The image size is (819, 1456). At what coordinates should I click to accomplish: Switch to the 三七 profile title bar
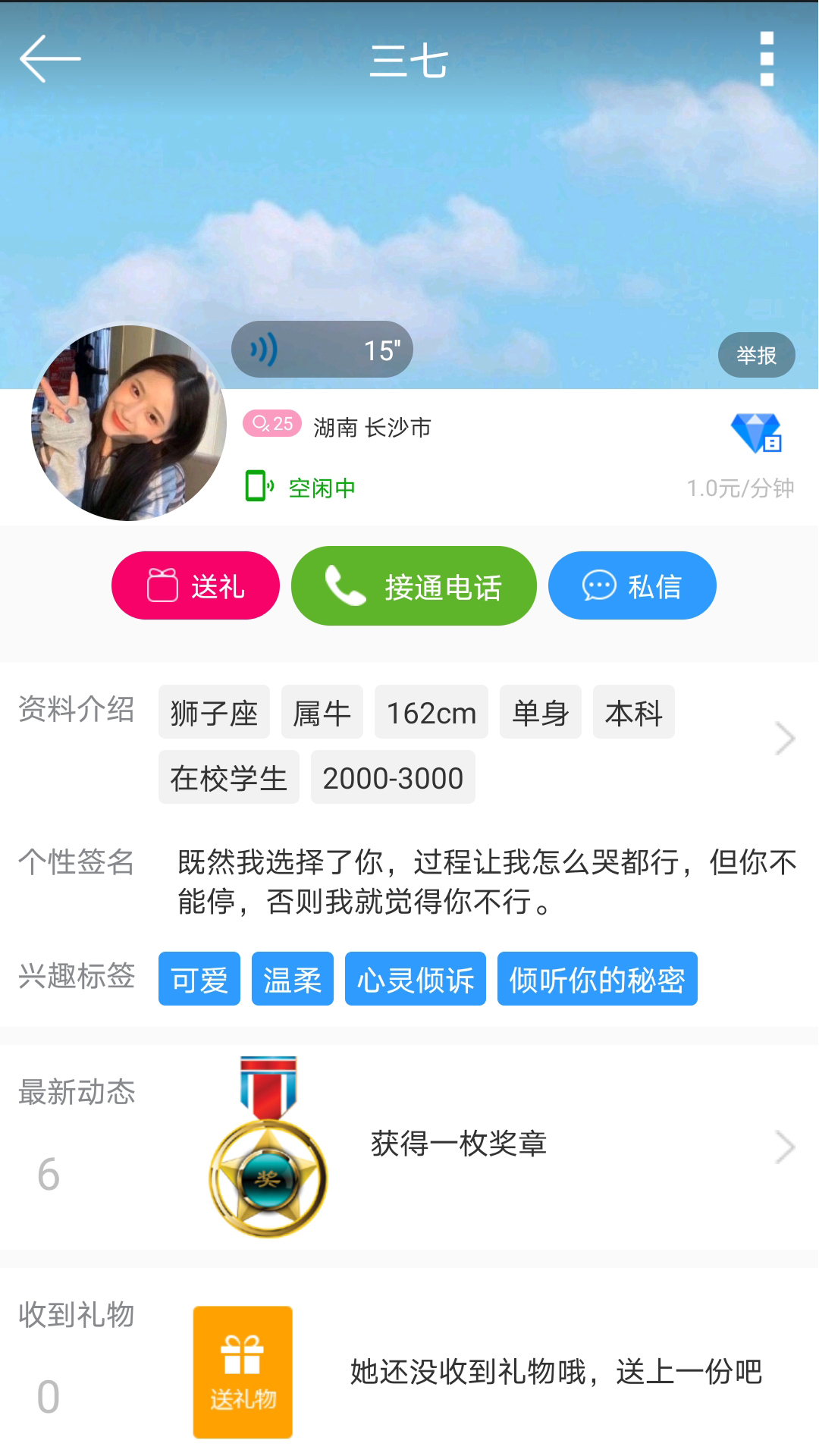409,61
